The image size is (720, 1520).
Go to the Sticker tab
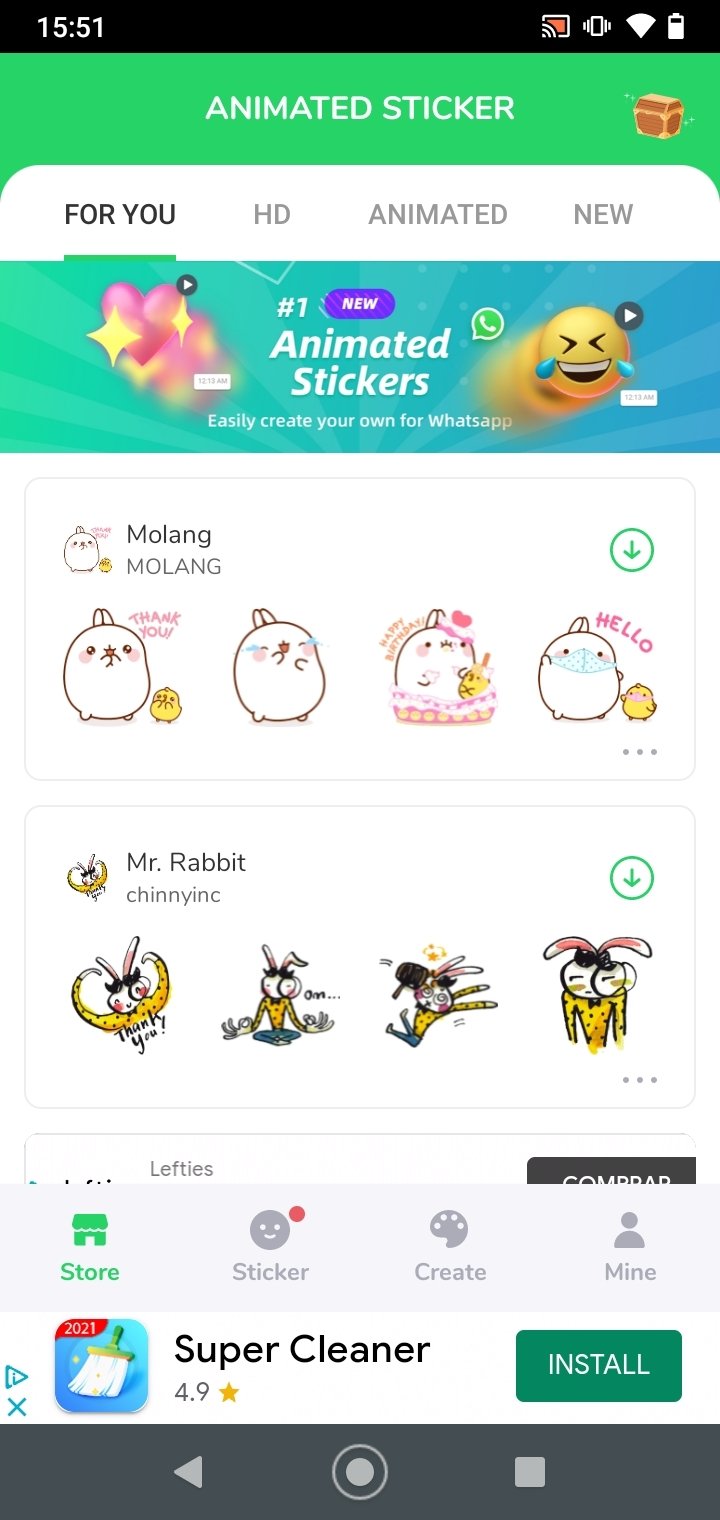pos(270,1246)
